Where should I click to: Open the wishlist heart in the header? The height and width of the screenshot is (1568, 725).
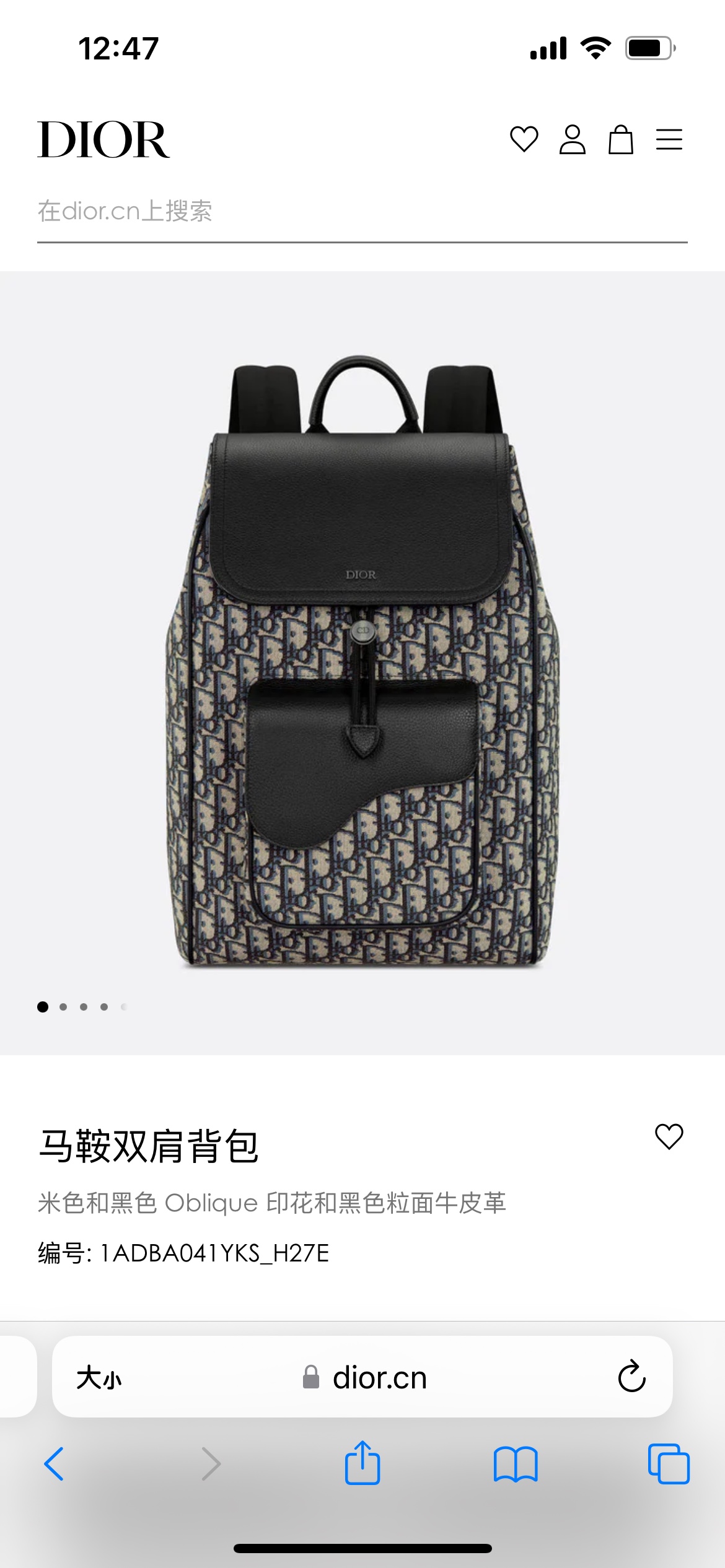pyautogui.click(x=524, y=139)
